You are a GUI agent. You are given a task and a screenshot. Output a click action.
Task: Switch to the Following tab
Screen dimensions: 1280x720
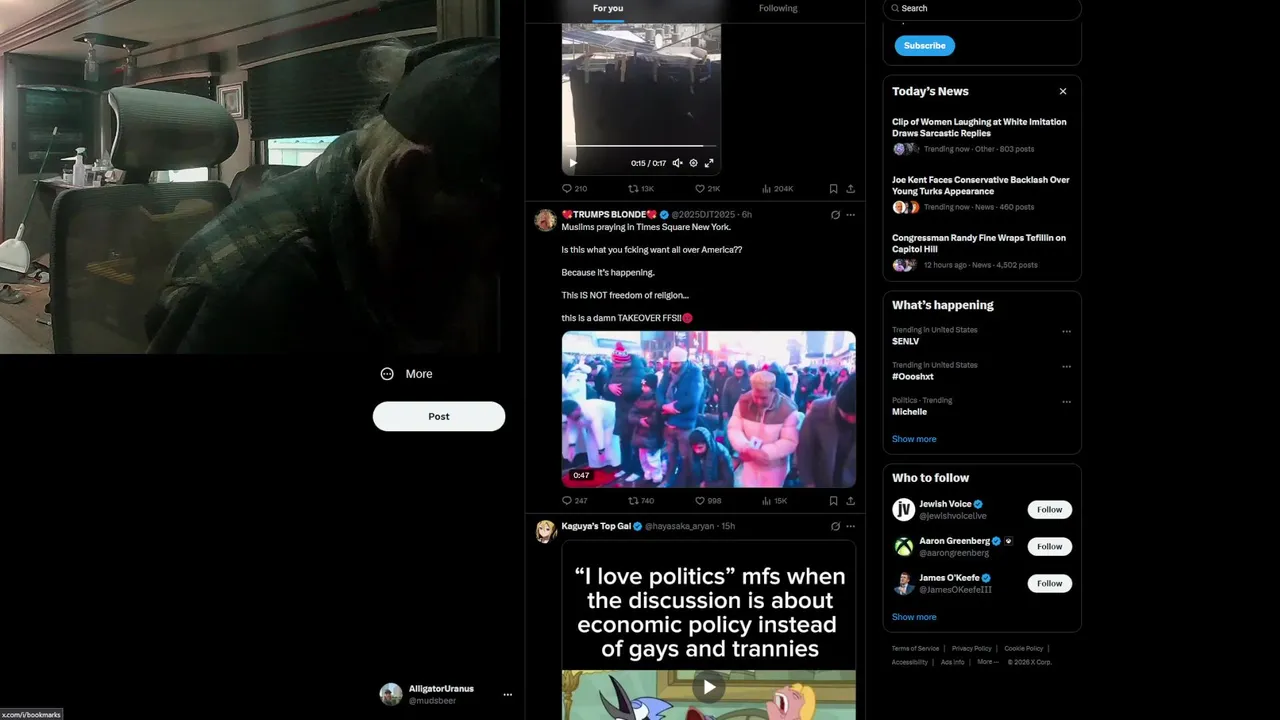coord(778,8)
